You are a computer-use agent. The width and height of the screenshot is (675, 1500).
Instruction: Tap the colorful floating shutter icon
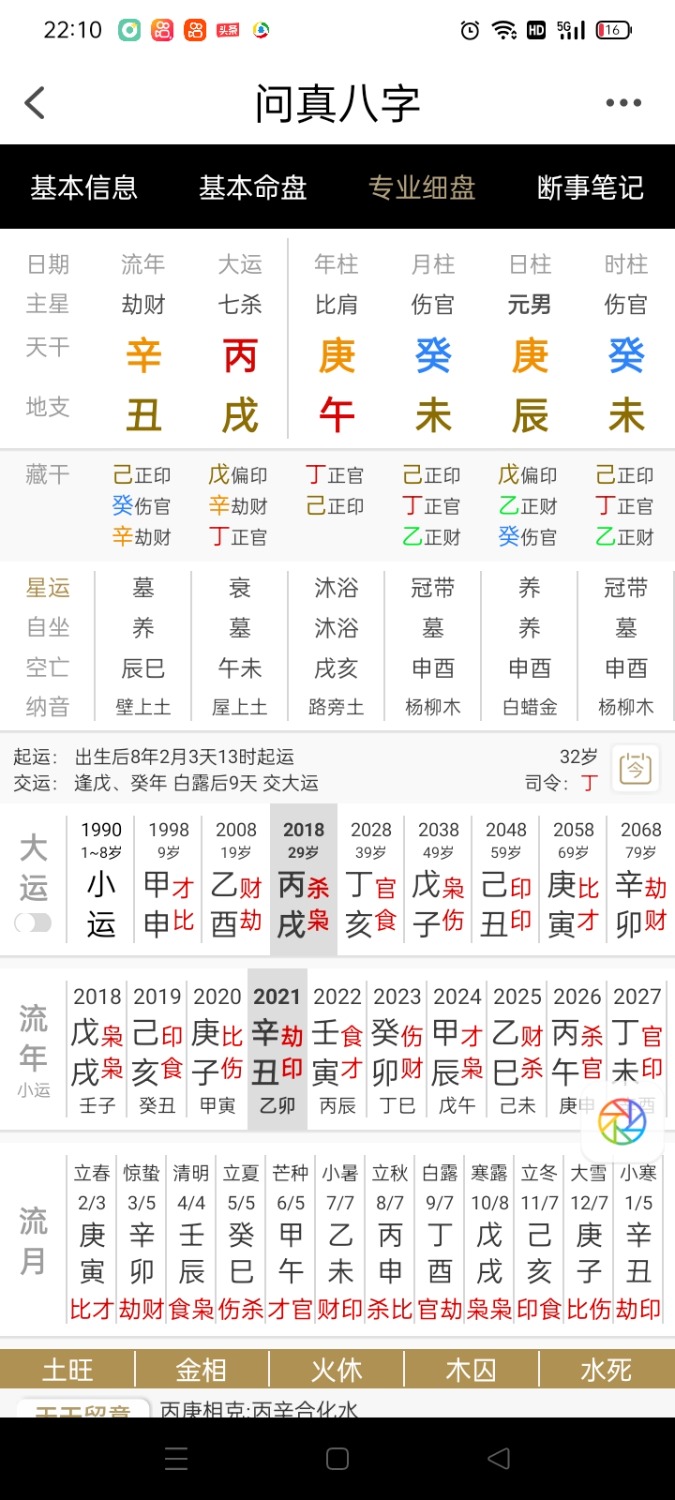point(622,1122)
